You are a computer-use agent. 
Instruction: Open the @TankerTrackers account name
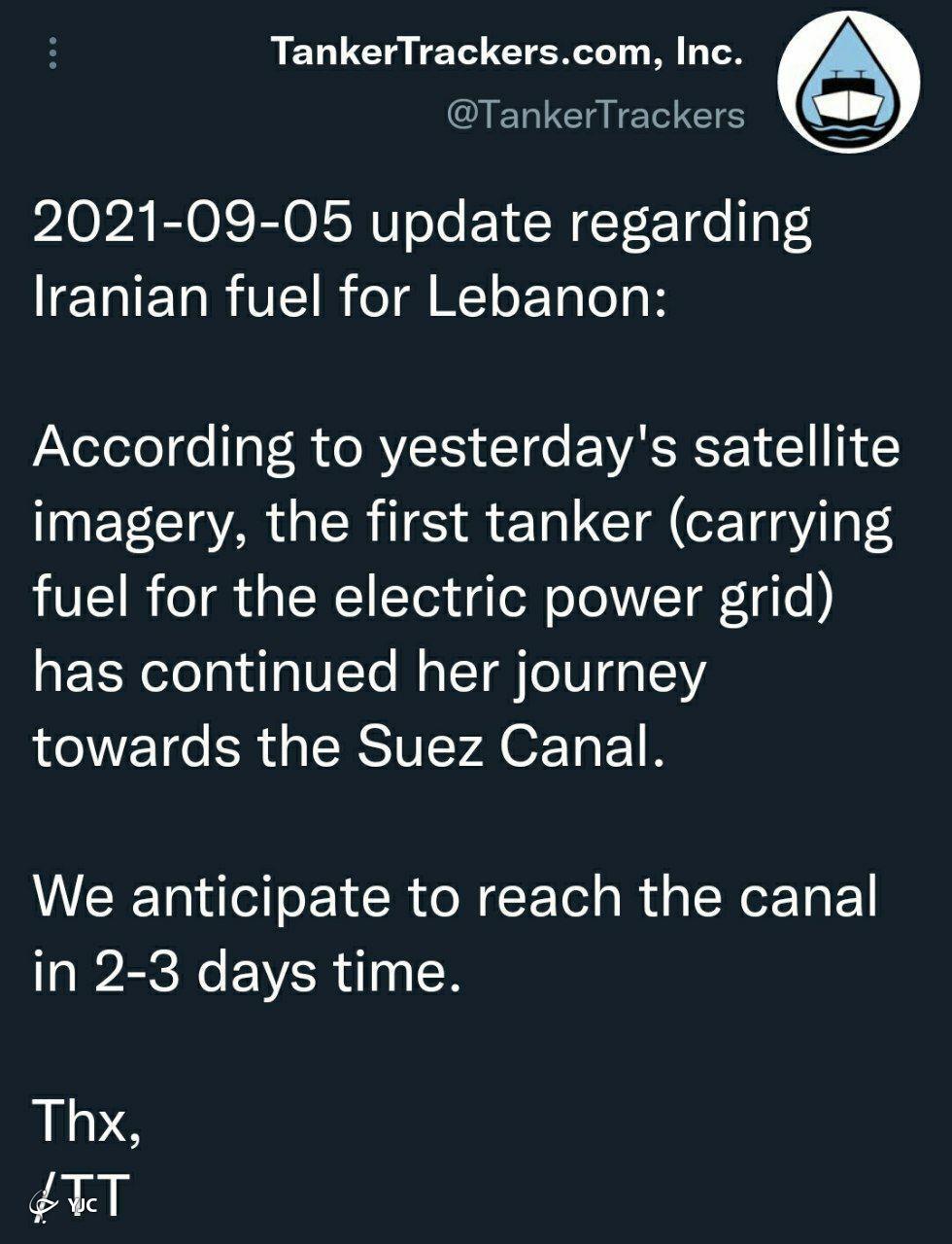595,115
